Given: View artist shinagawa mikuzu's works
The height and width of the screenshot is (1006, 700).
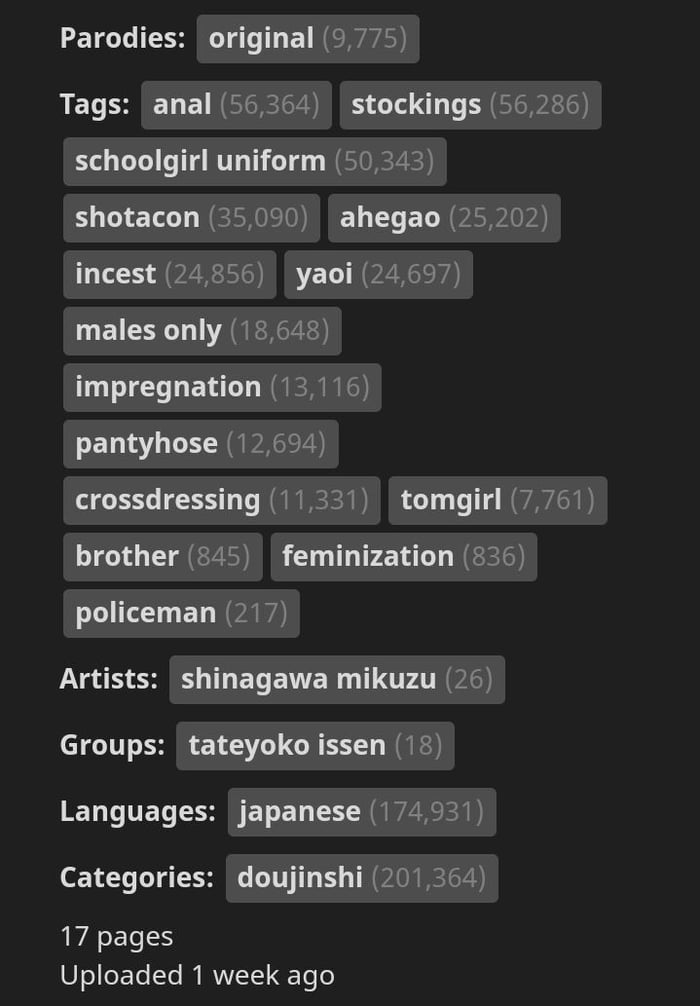Looking at the screenshot, I should (x=337, y=680).
